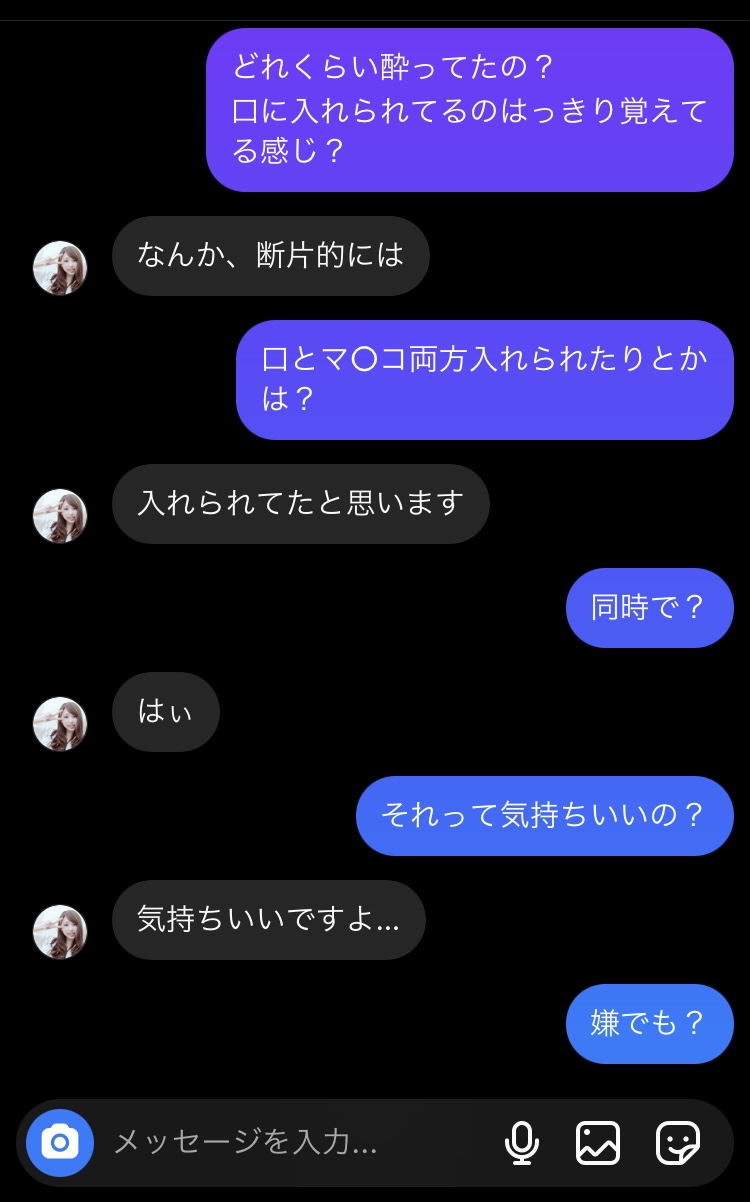Select the '入れられてたと思います' reply
This screenshot has height=1202, width=750.
(x=300, y=504)
